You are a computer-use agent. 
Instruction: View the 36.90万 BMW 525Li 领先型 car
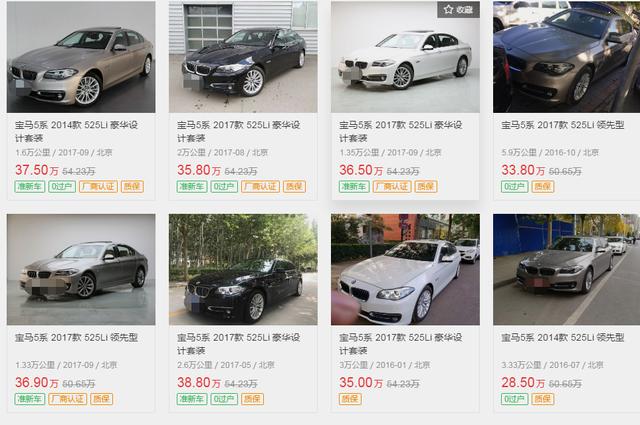tap(80, 270)
